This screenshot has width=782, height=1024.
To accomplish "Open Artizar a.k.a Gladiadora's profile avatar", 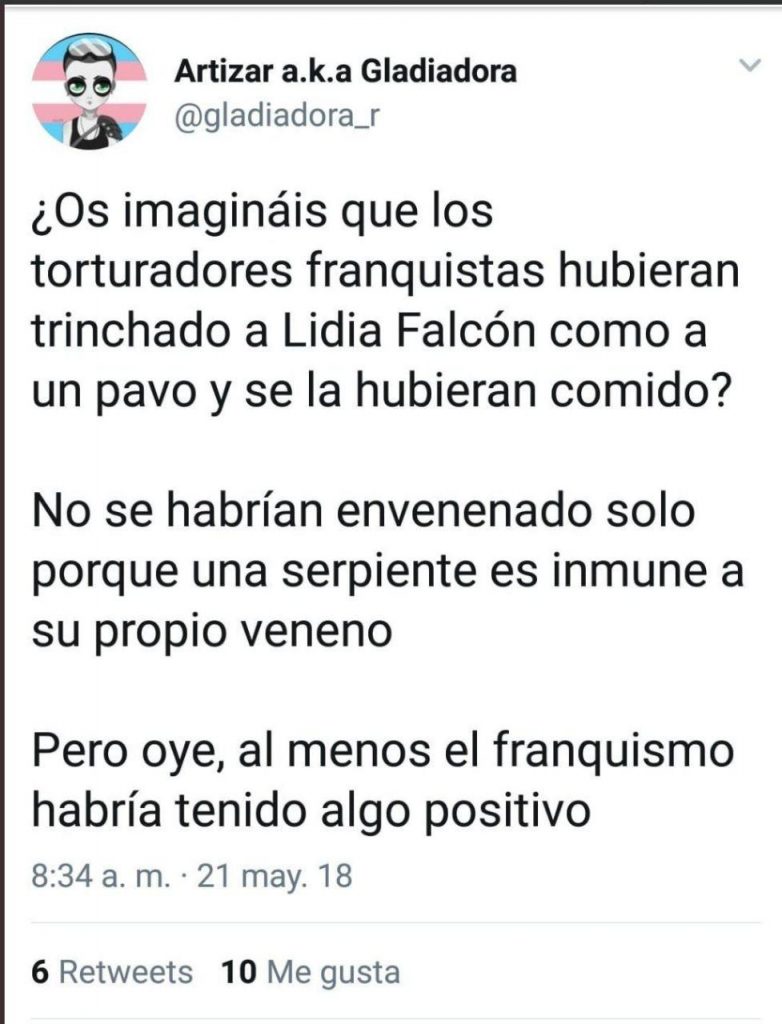I will click(91, 91).
